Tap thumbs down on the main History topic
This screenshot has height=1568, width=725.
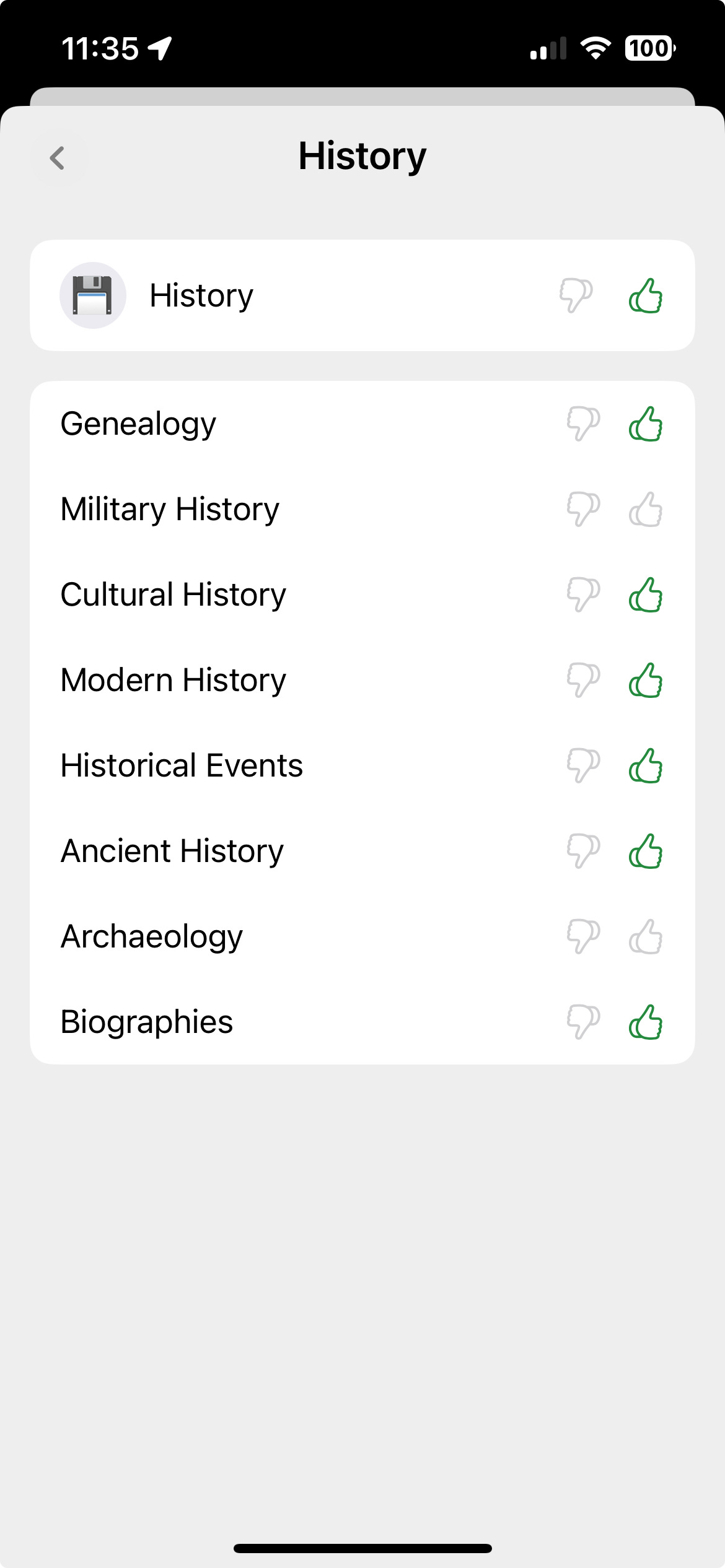tap(576, 295)
